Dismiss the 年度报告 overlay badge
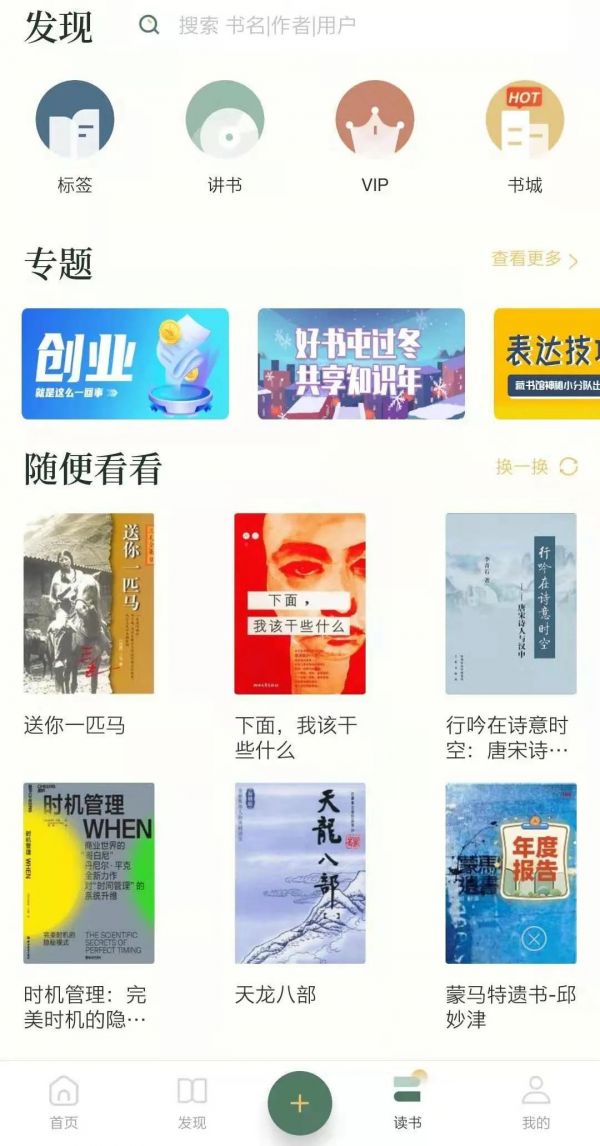Viewport: 600px width, 1146px height. pos(535,939)
